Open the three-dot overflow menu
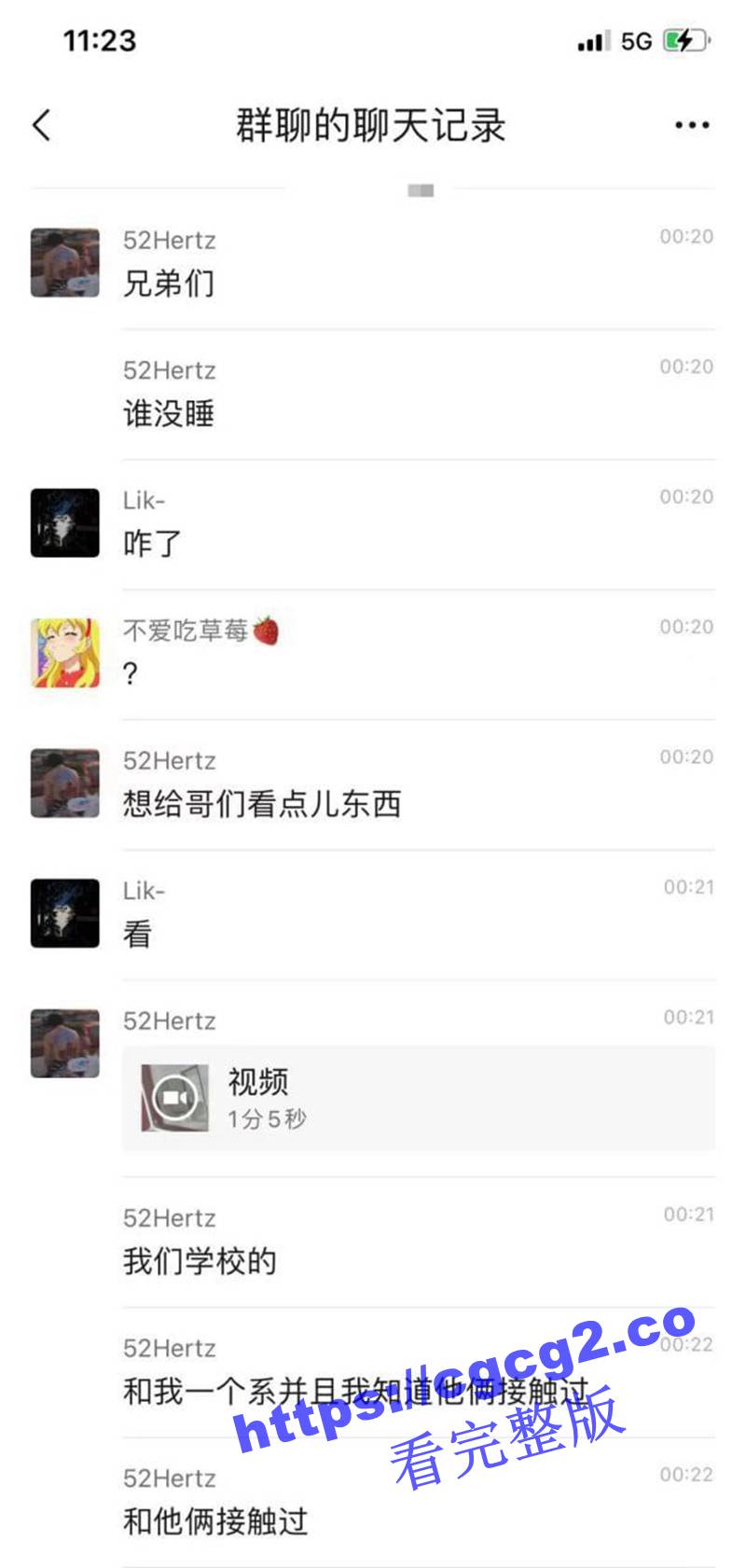The height and width of the screenshot is (1568, 746). pos(691,125)
